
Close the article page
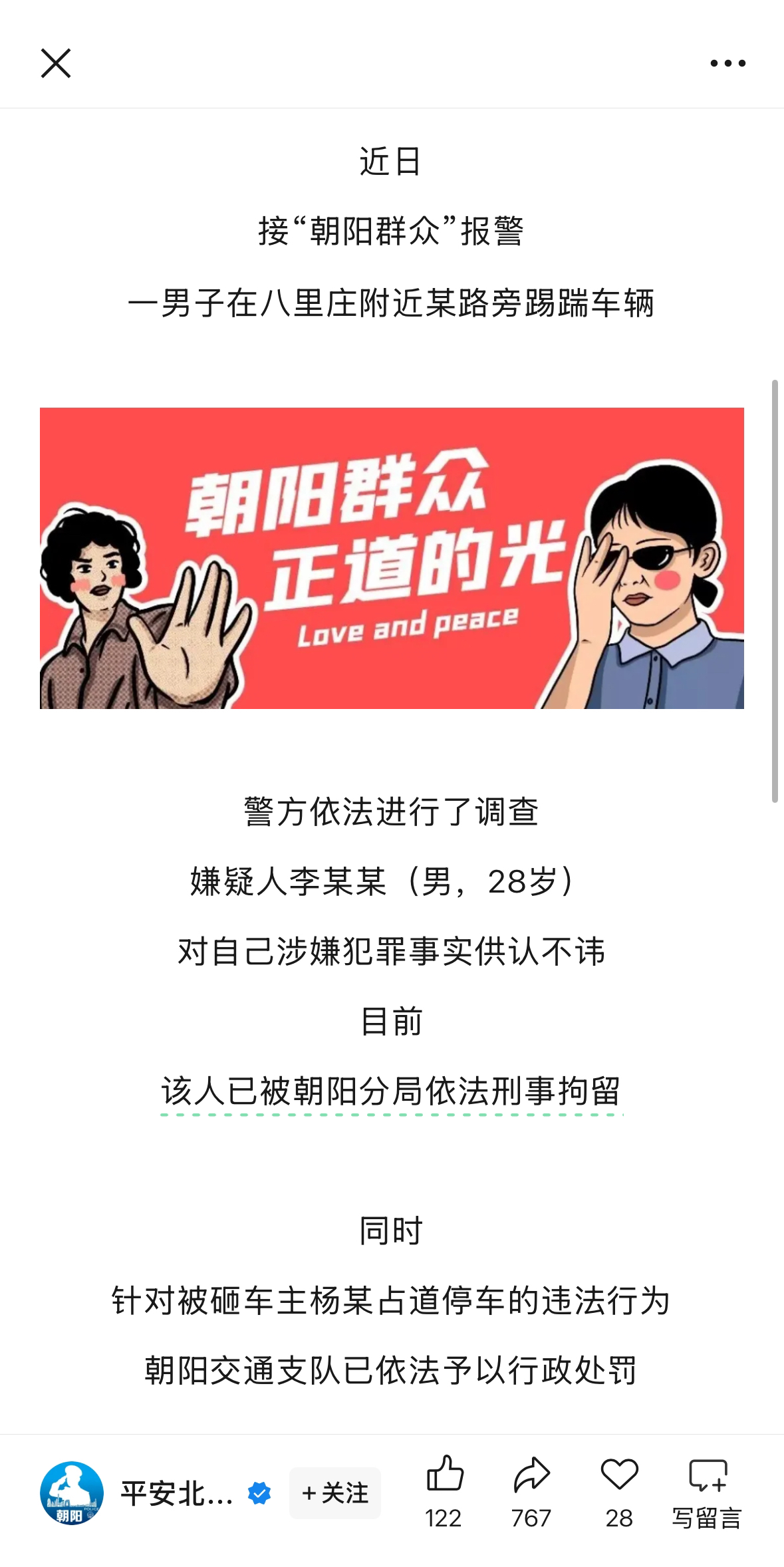pyautogui.click(x=56, y=64)
